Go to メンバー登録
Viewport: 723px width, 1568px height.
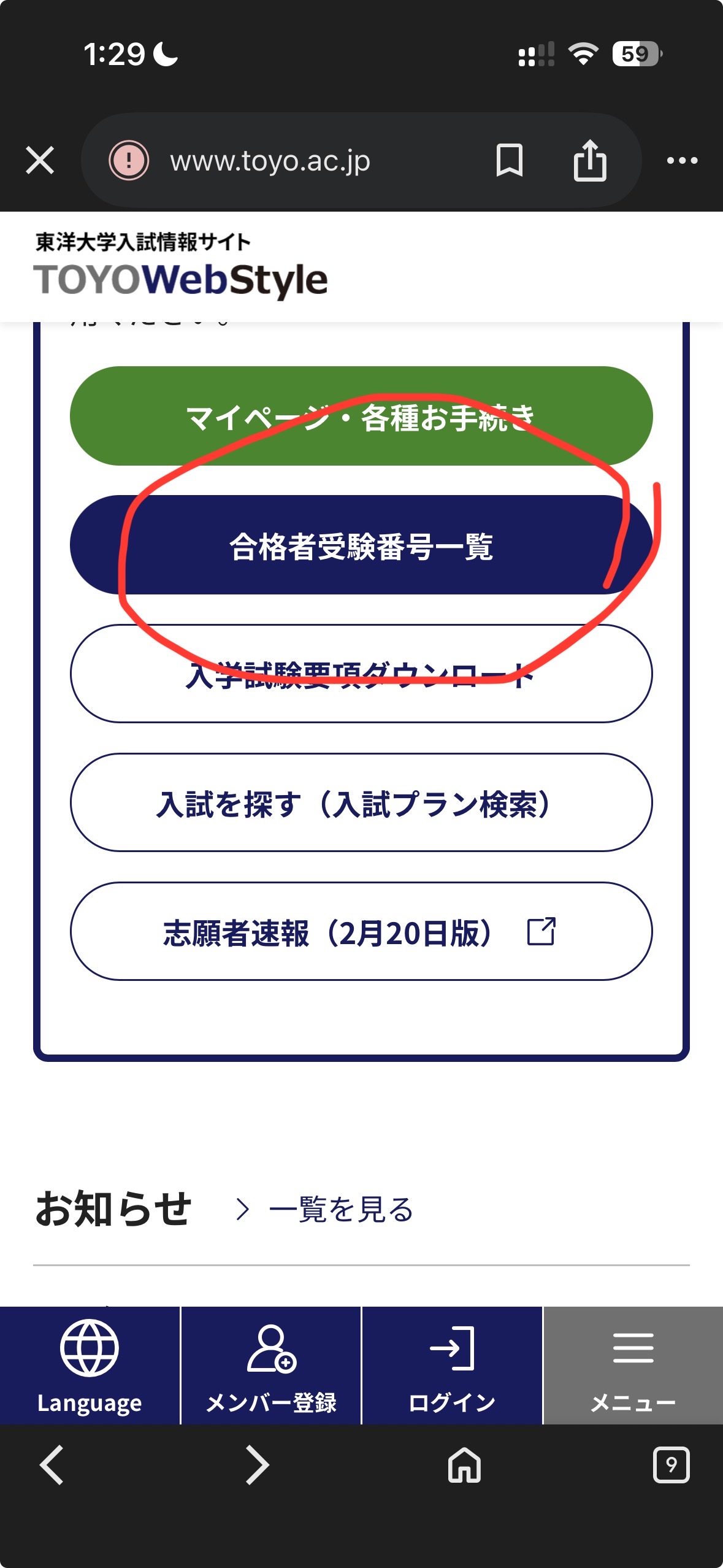(x=271, y=1366)
